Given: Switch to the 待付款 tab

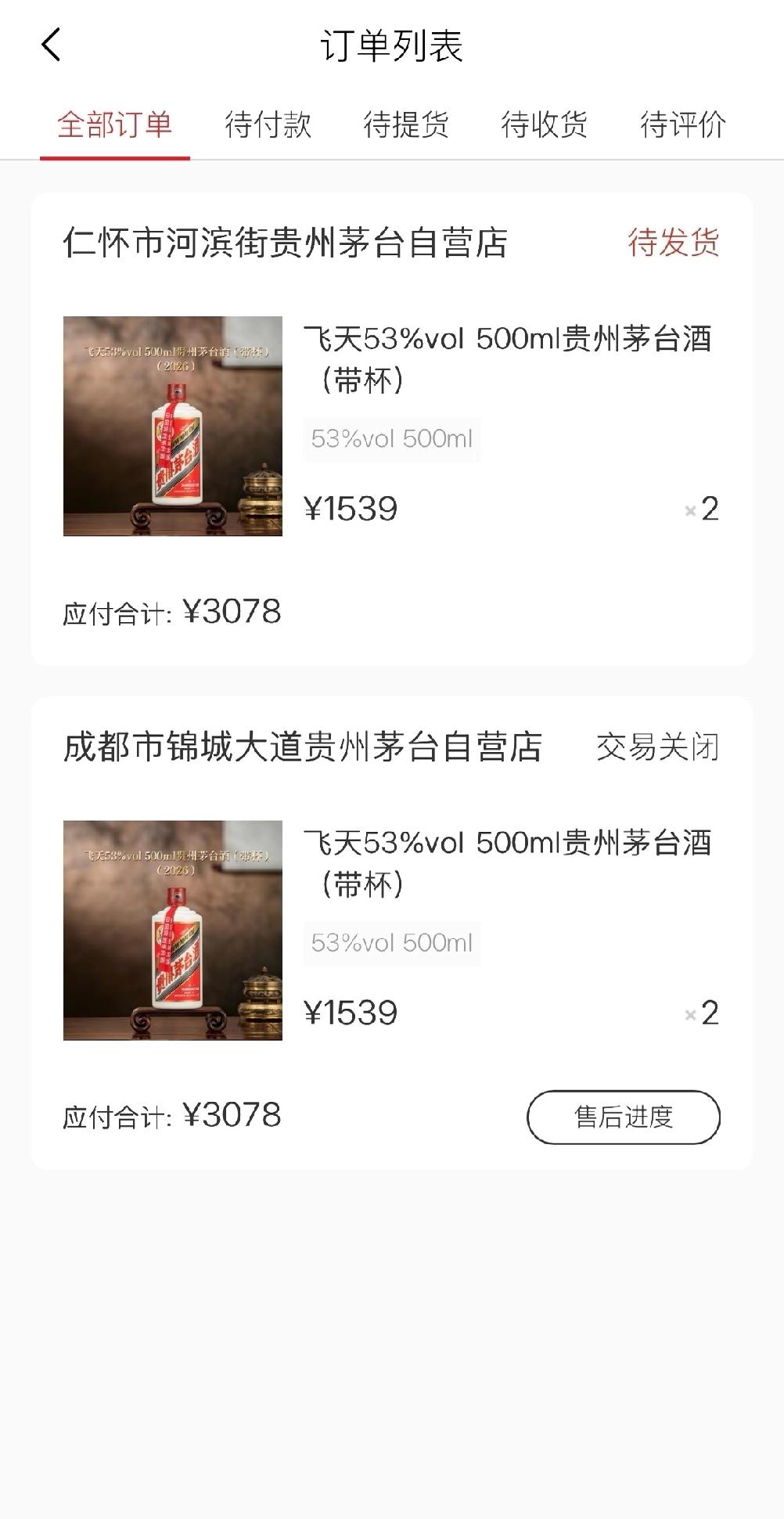Looking at the screenshot, I should [x=268, y=124].
